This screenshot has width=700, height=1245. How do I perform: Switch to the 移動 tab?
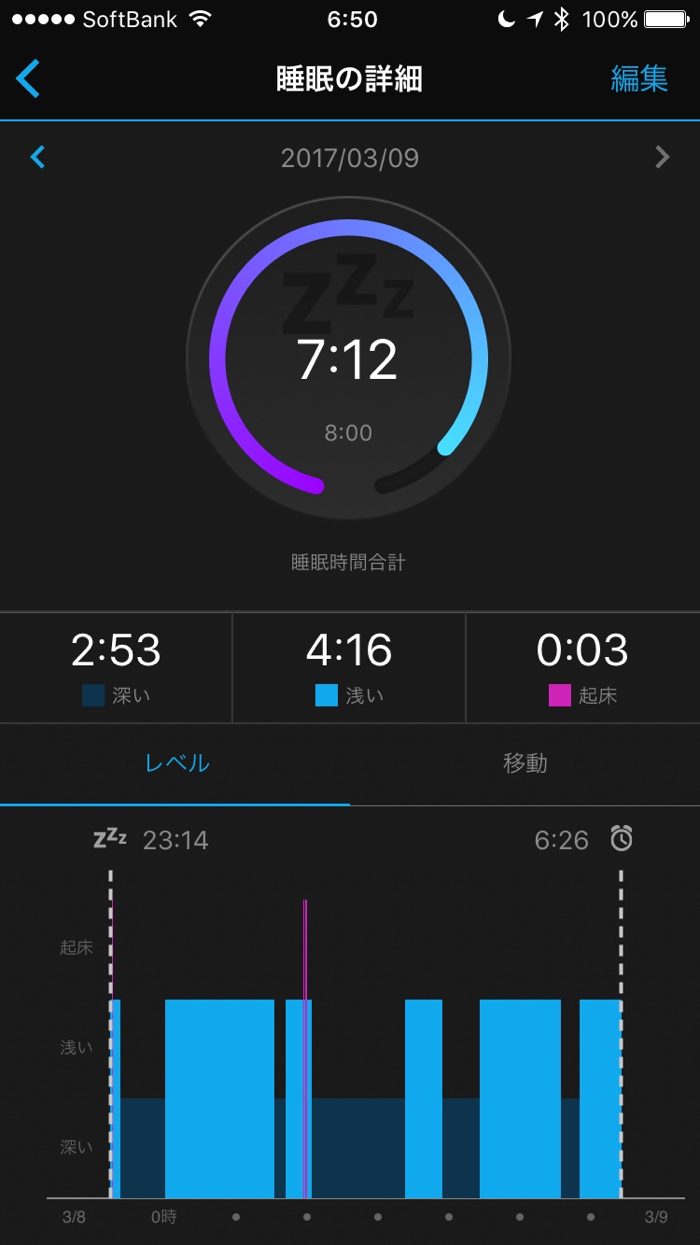pos(524,763)
